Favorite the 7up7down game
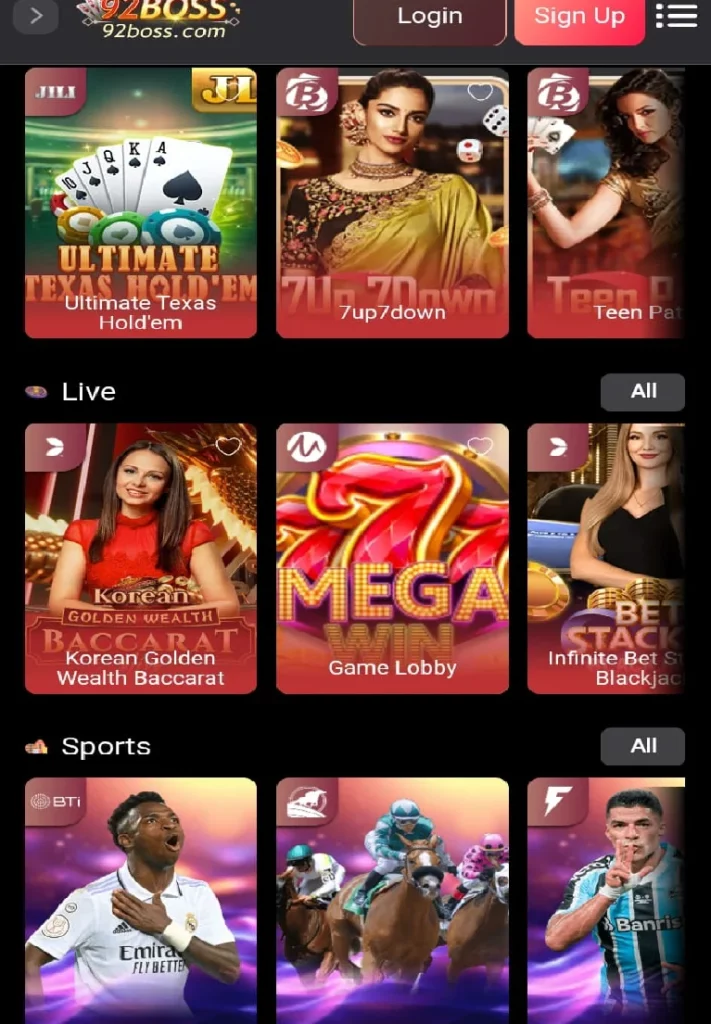 pos(480,92)
